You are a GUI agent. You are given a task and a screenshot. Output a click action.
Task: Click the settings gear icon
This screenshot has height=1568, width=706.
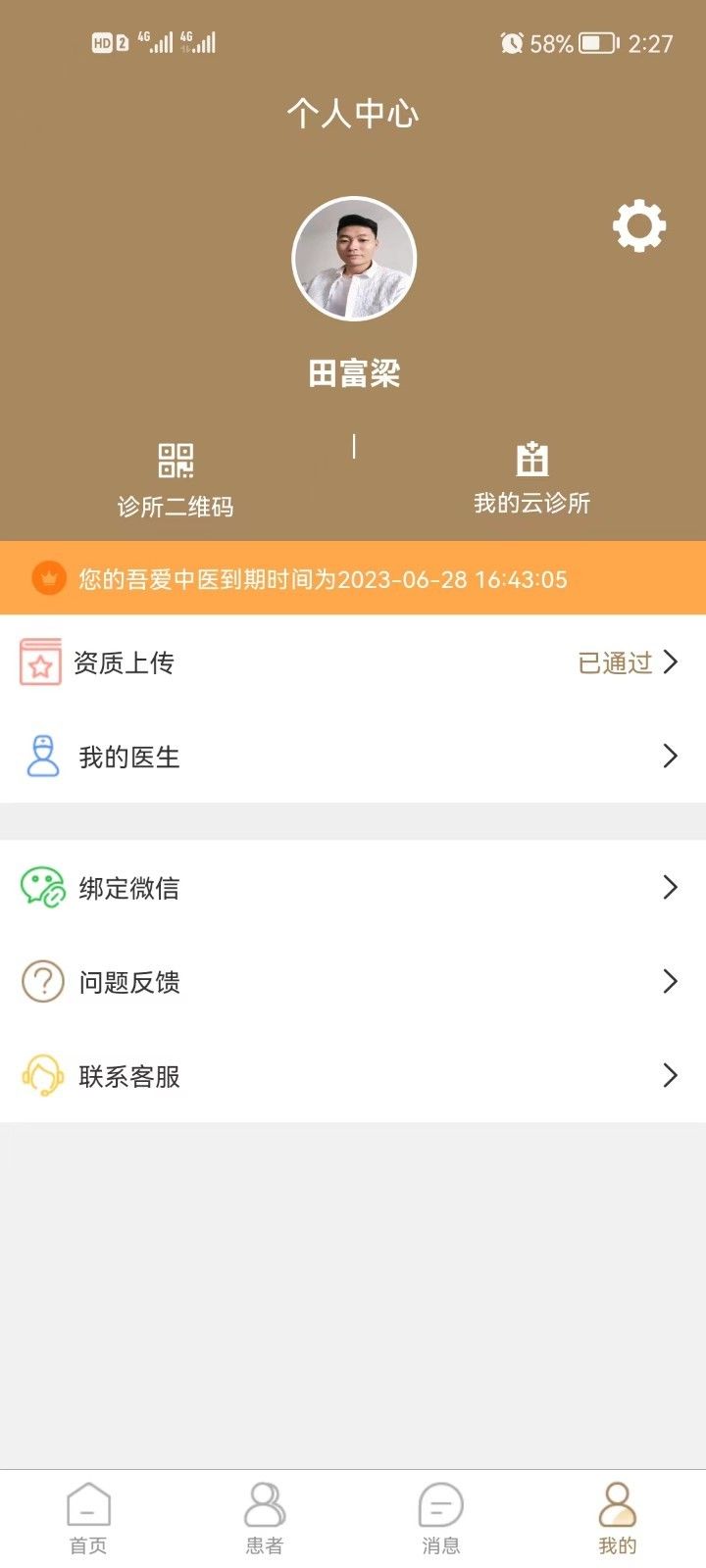[639, 225]
